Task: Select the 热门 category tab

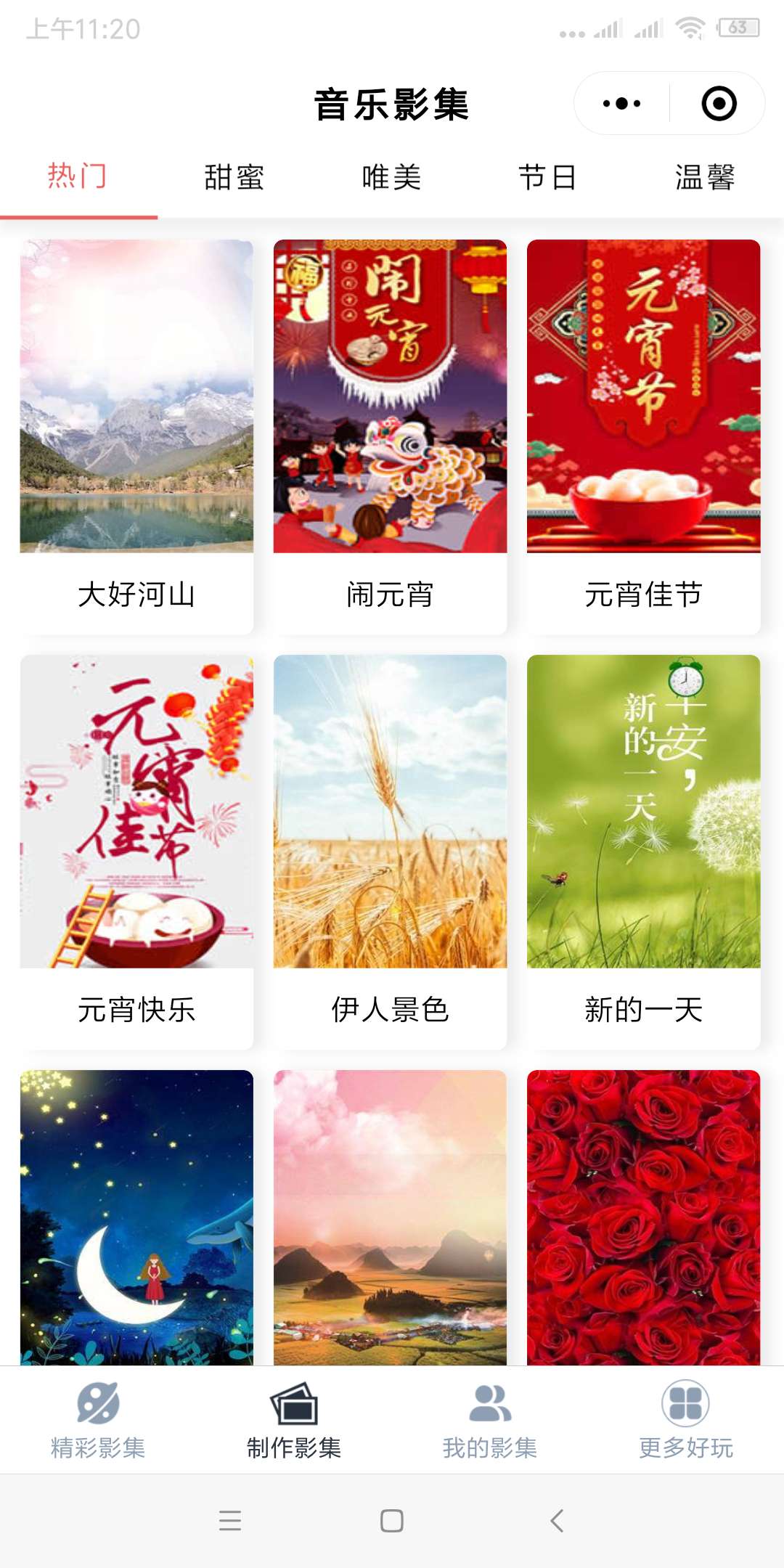Action: [x=78, y=178]
